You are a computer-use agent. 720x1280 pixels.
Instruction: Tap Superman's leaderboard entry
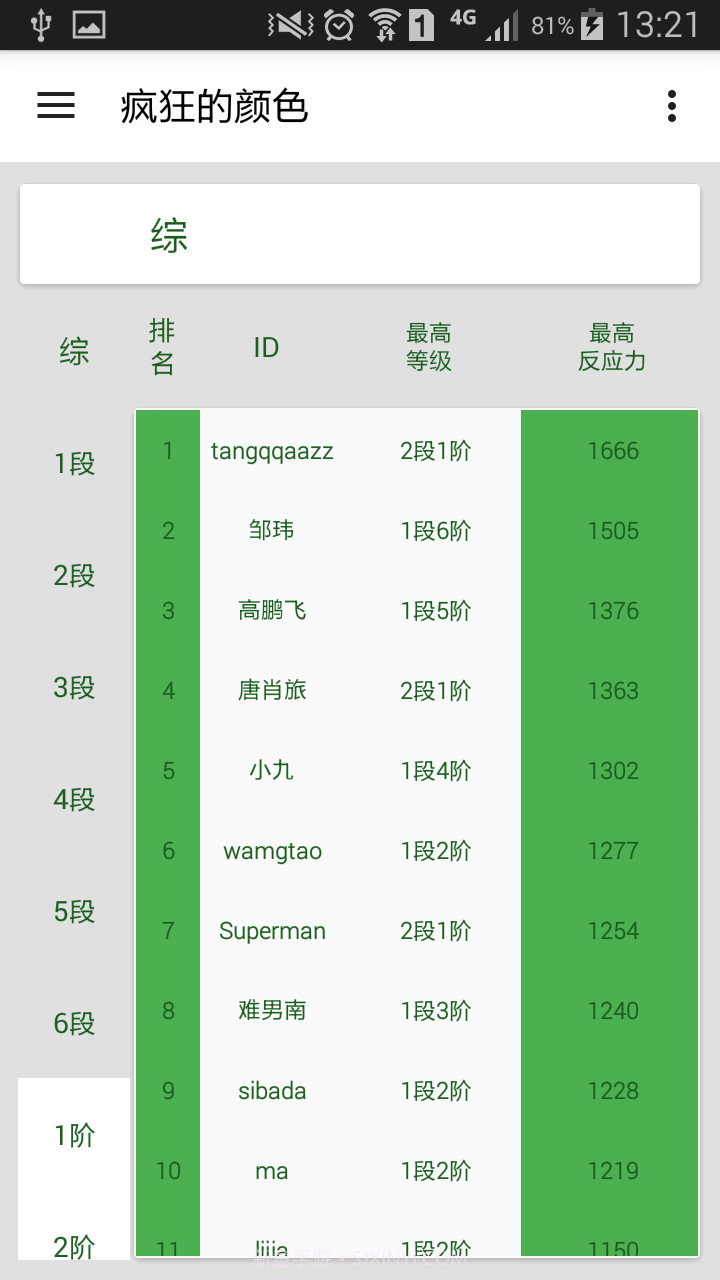272,930
